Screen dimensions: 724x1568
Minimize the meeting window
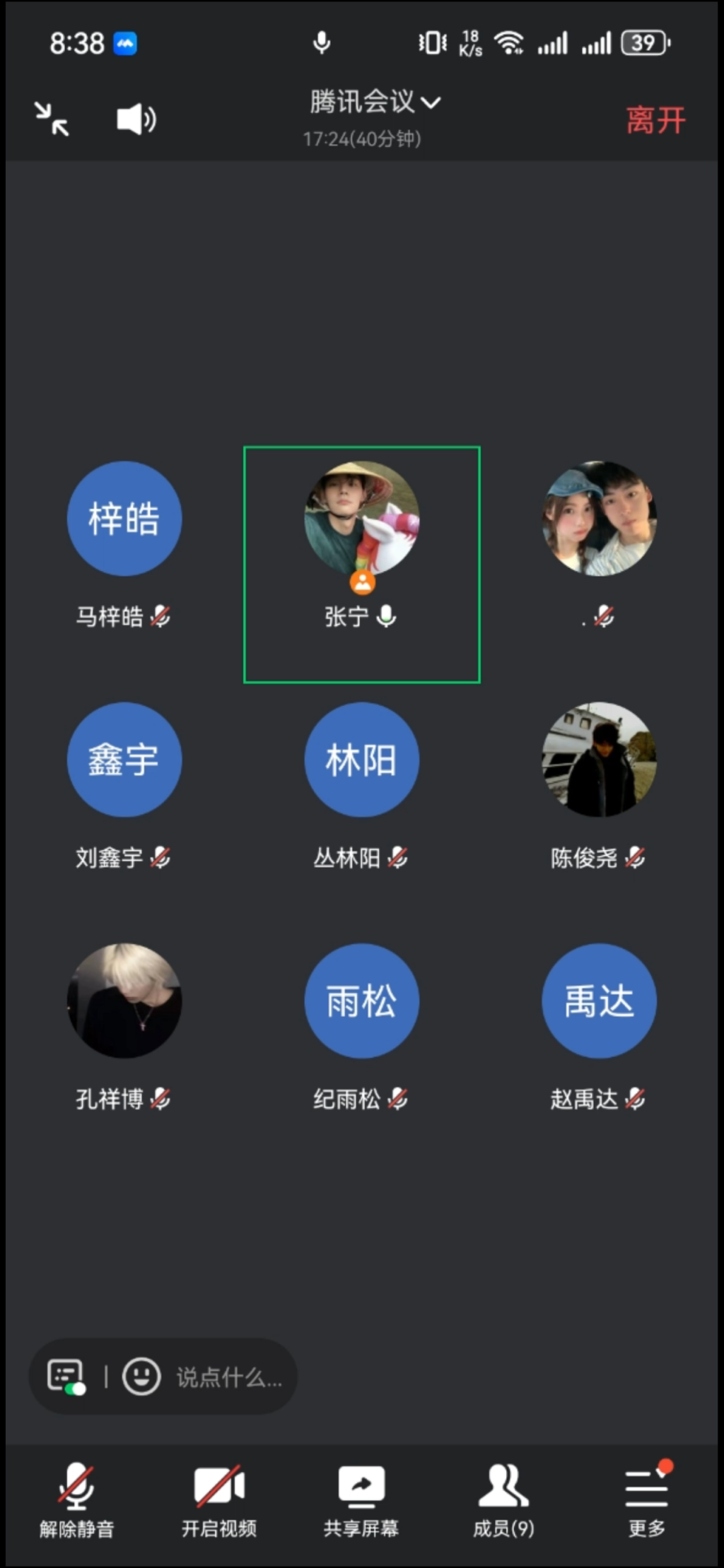[x=52, y=119]
